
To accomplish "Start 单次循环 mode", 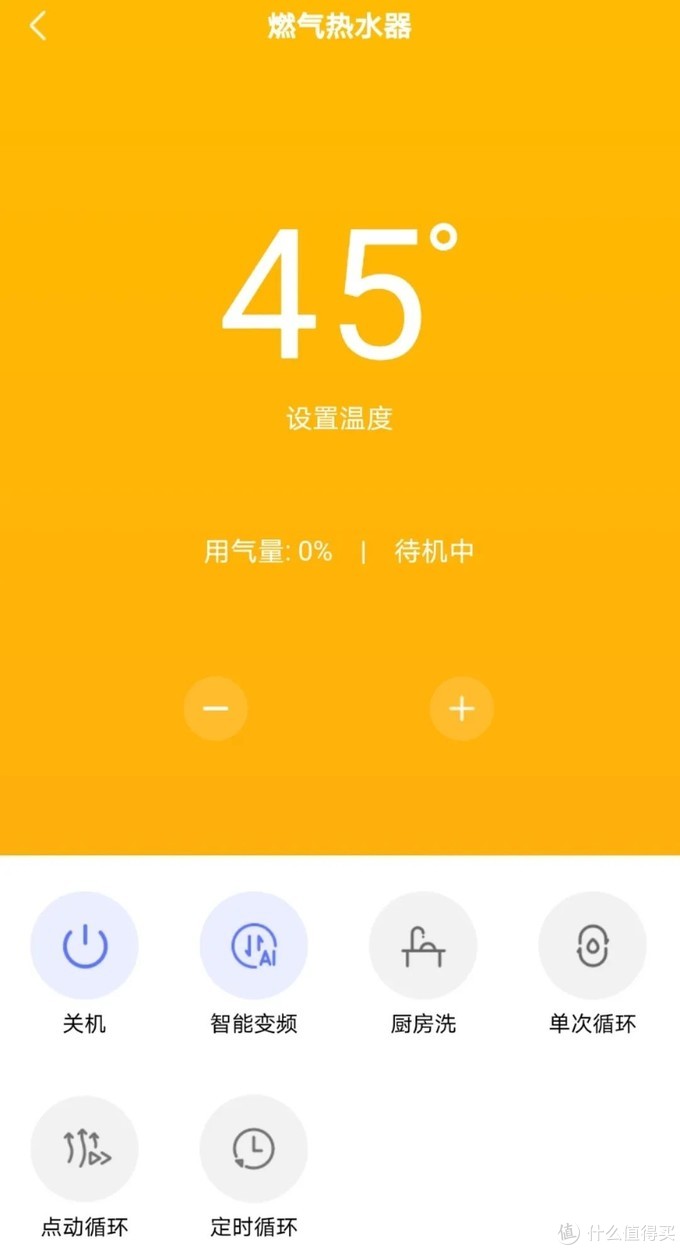I will [593, 946].
